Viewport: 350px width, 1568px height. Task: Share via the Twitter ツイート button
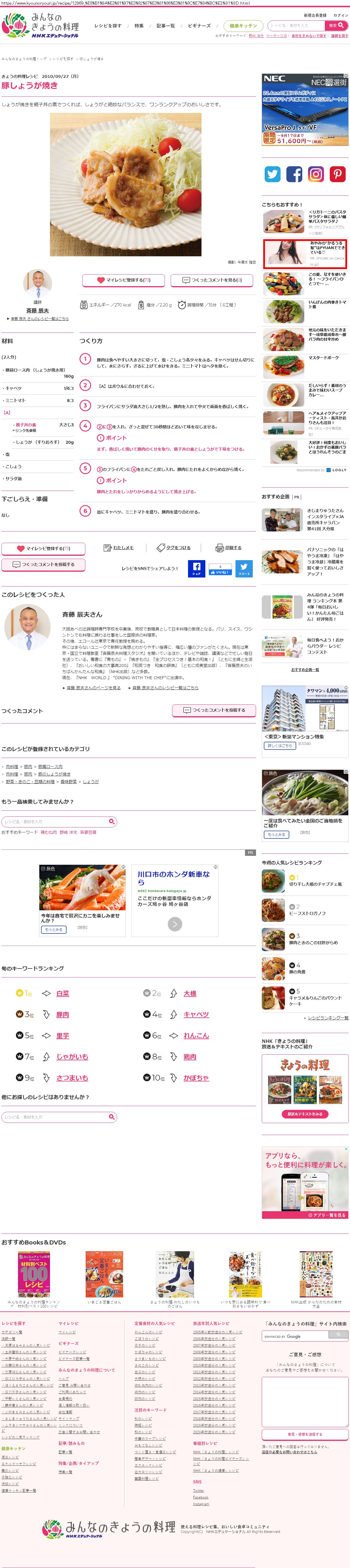pos(244,569)
